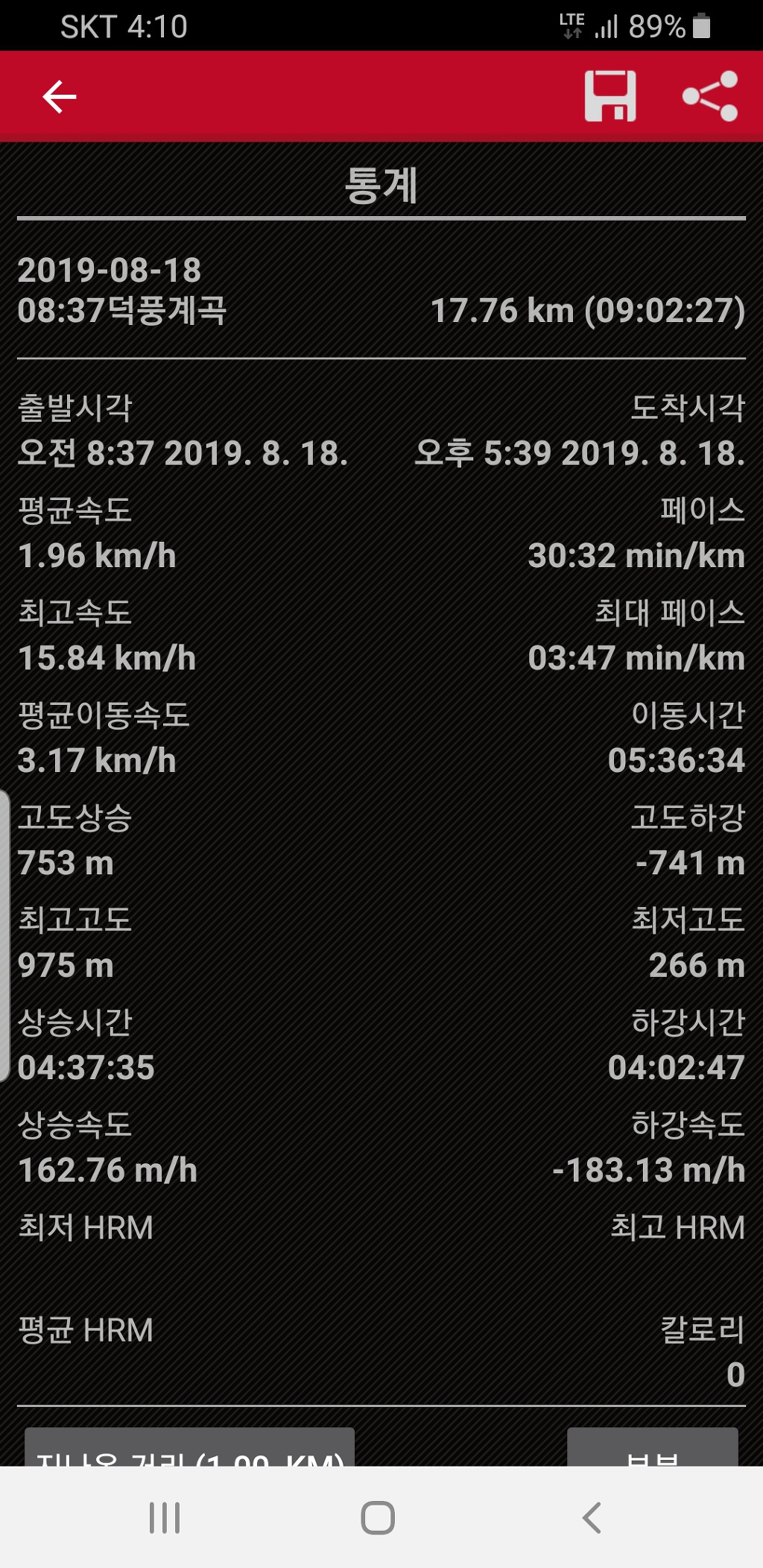763x1568 pixels.
Task: Tap the 지나온 거리 (1.00 KM) button
Action: (x=189, y=1448)
